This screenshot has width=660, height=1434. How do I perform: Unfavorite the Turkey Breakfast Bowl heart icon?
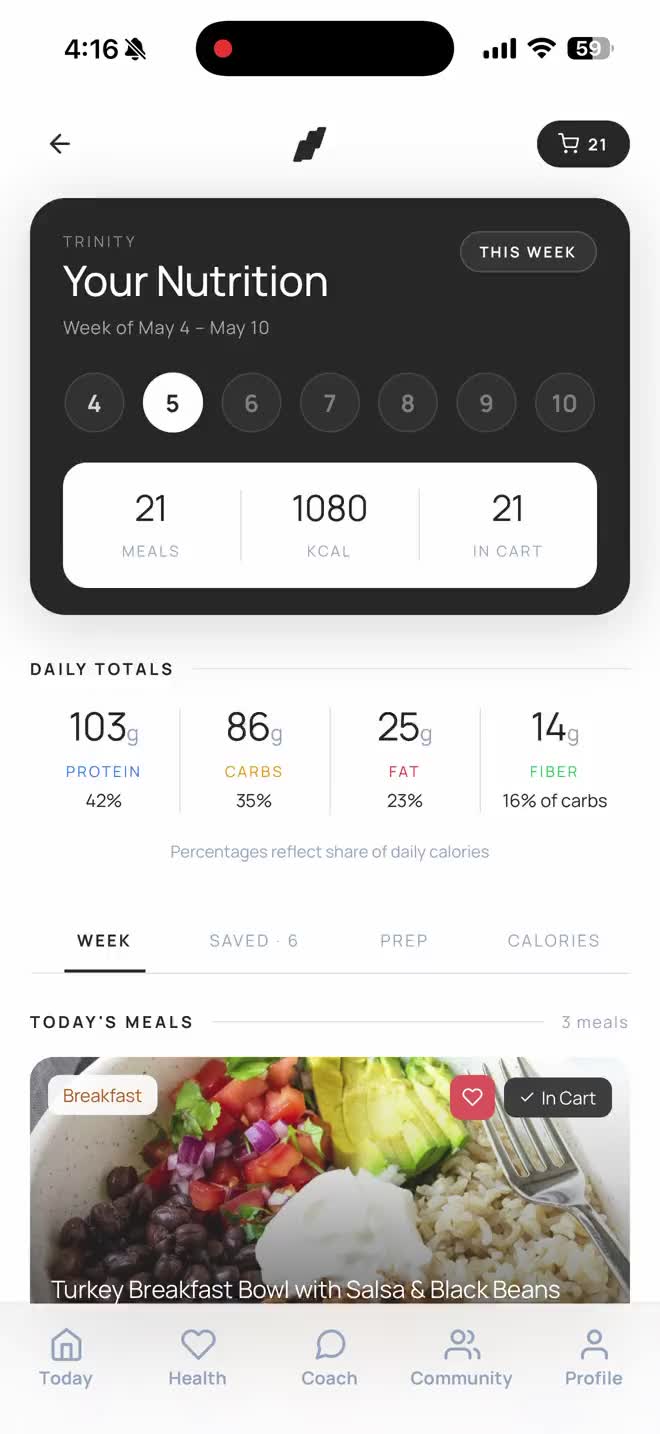coord(473,1098)
